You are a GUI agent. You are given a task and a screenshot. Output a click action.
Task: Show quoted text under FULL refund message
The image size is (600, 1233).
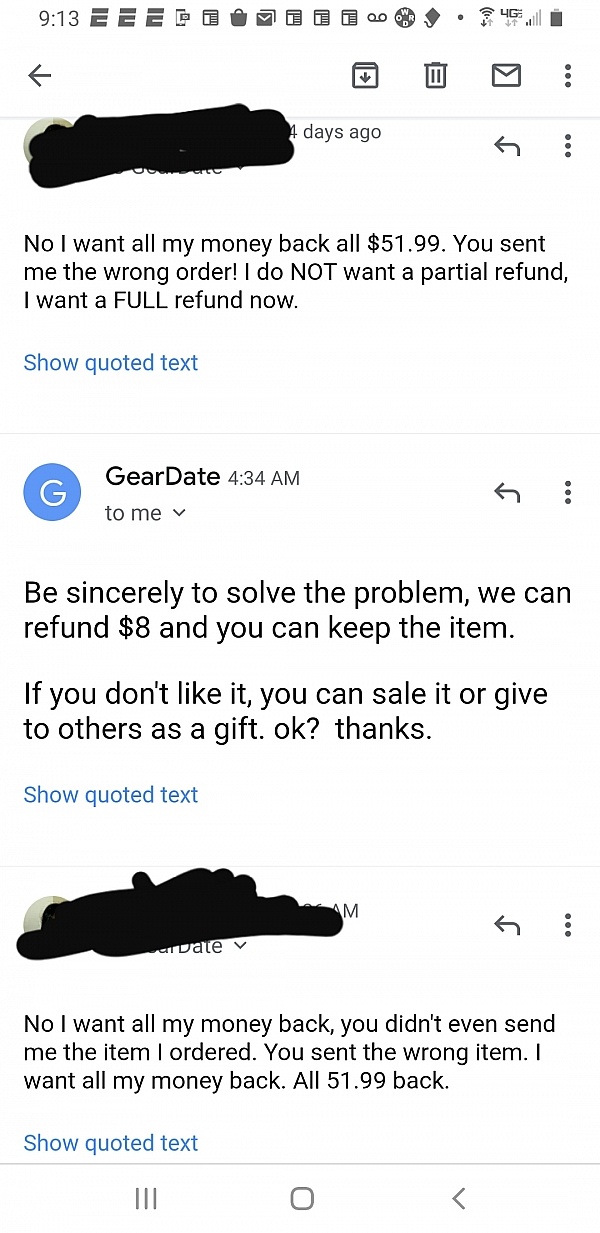[x=111, y=363]
